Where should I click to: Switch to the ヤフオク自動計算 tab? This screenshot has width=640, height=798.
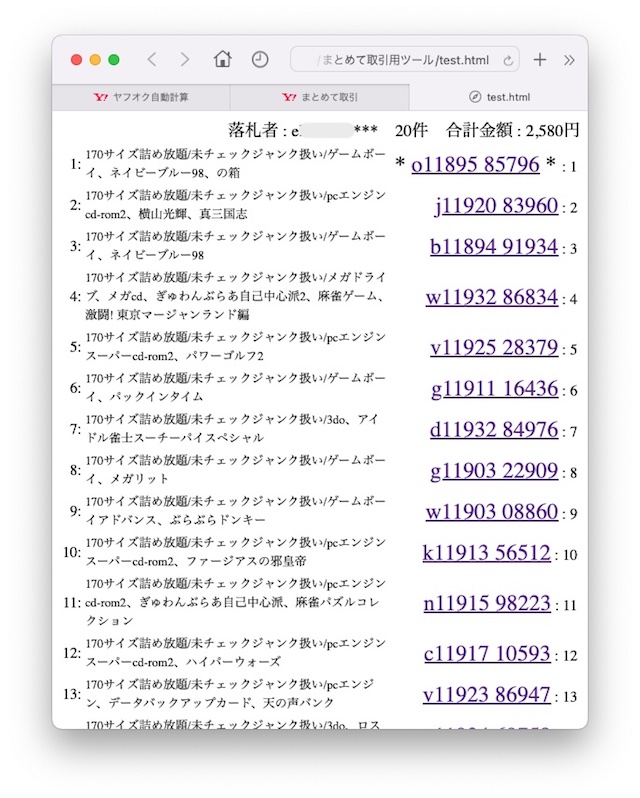coord(141,97)
